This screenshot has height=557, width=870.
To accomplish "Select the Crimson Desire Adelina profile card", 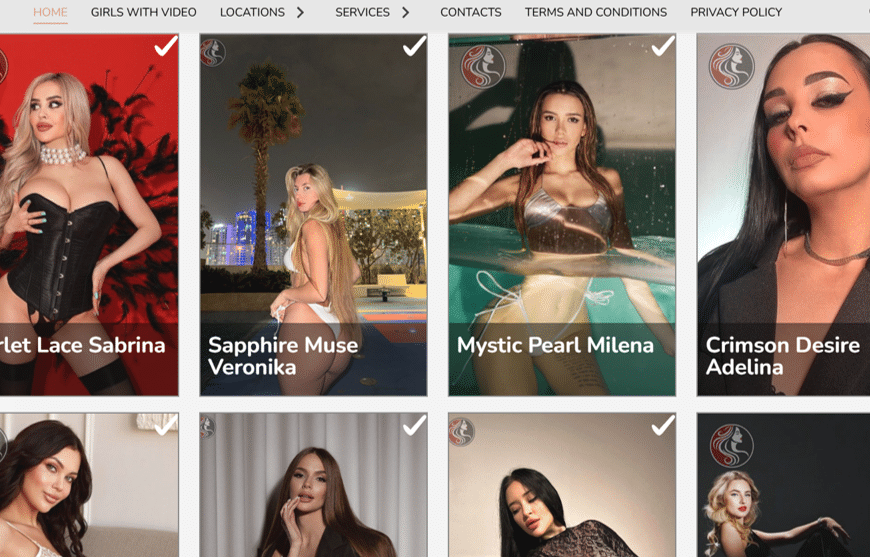I will [x=783, y=215].
